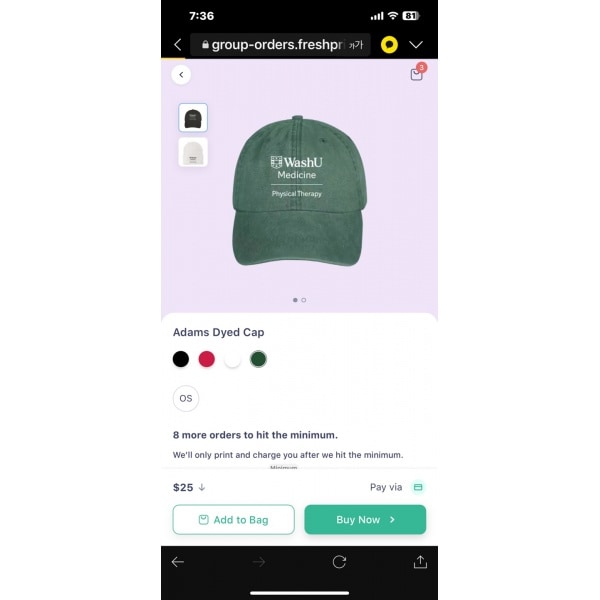Tap Add to Bag
This screenshot has width=600, height=600.
(234, 520)
